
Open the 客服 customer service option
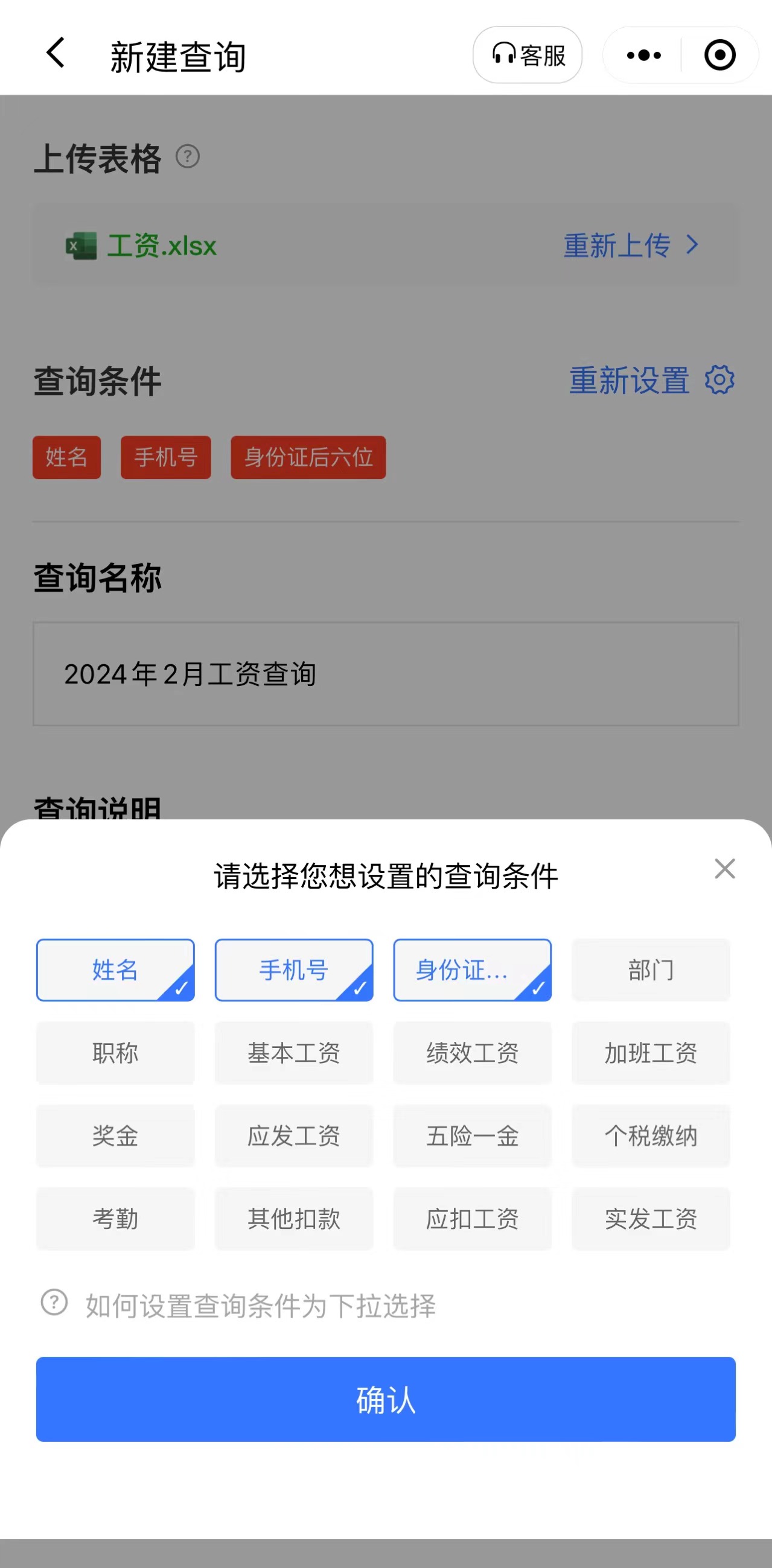(x=528, y=55)
